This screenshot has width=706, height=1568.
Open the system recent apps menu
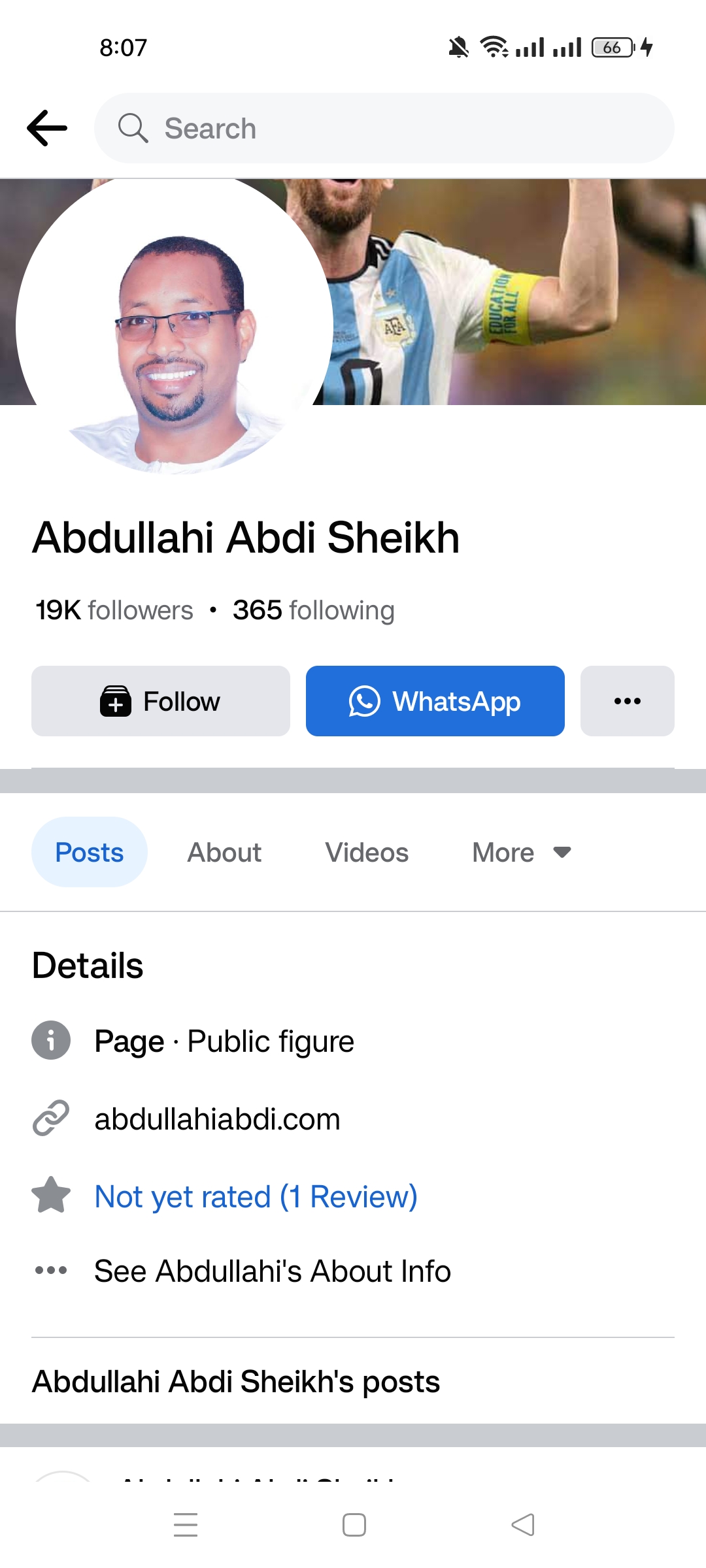click(186, 1525)
